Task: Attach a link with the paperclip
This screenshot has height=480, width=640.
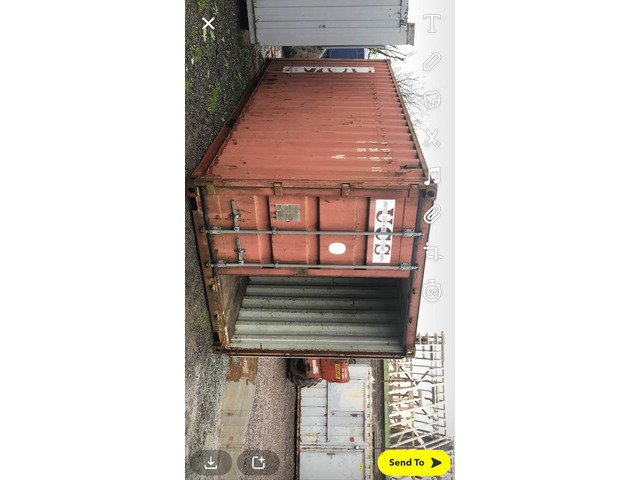Action: coord(431,214)
